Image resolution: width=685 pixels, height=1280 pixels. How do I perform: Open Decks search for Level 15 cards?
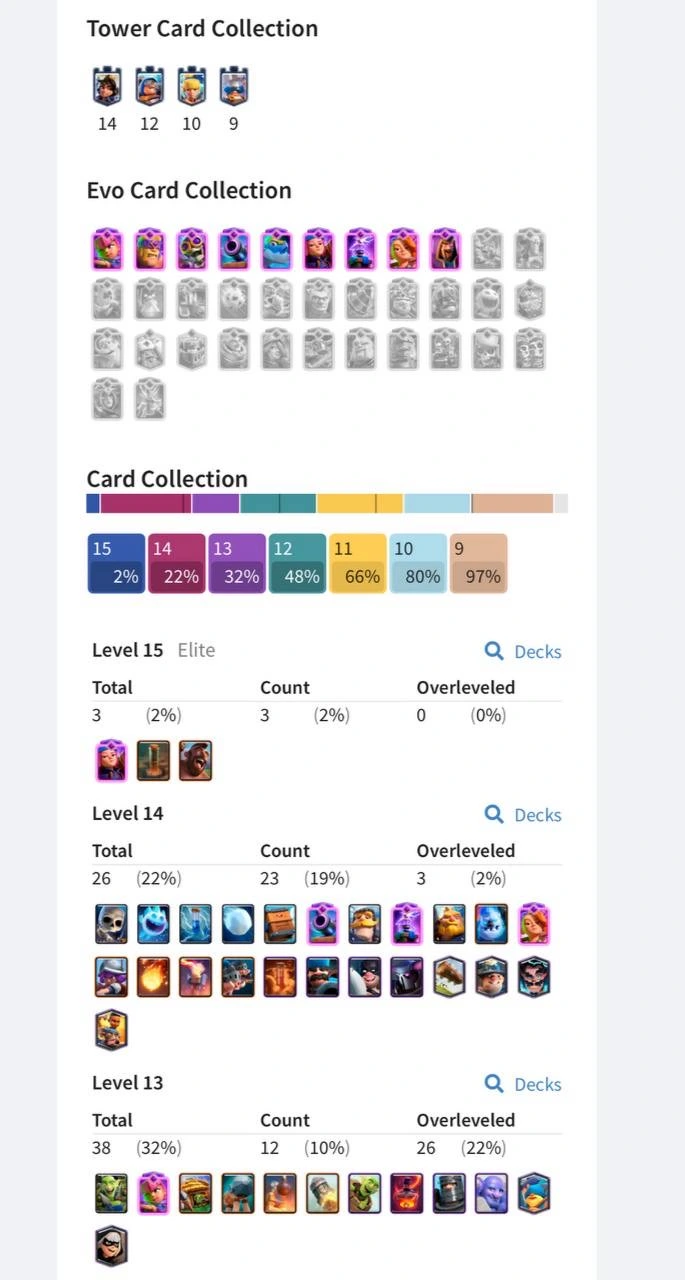(523, 651)
